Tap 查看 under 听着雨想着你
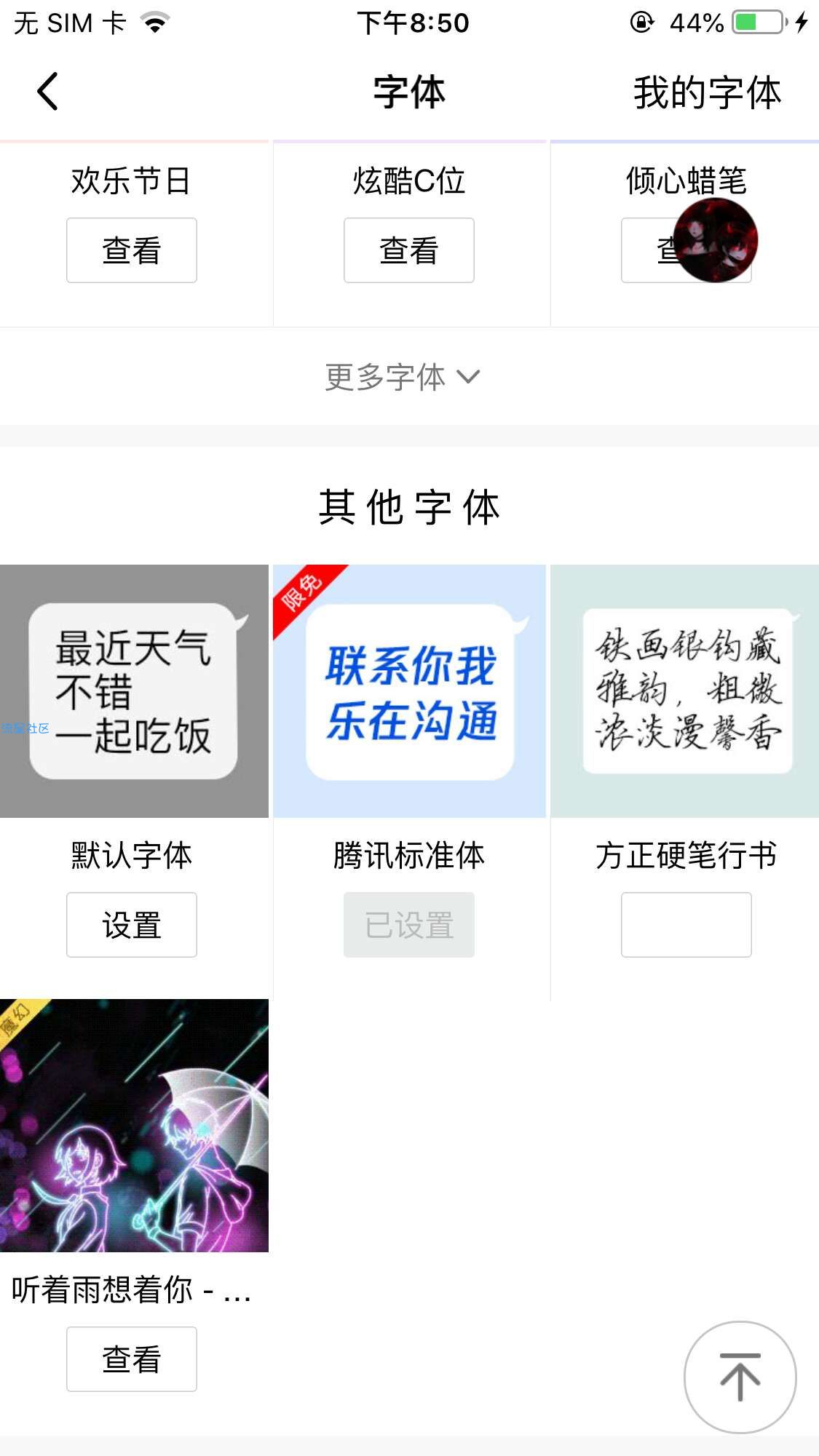The height and width of the screenshot is (1456, 819). click(x=132, y=1359)
